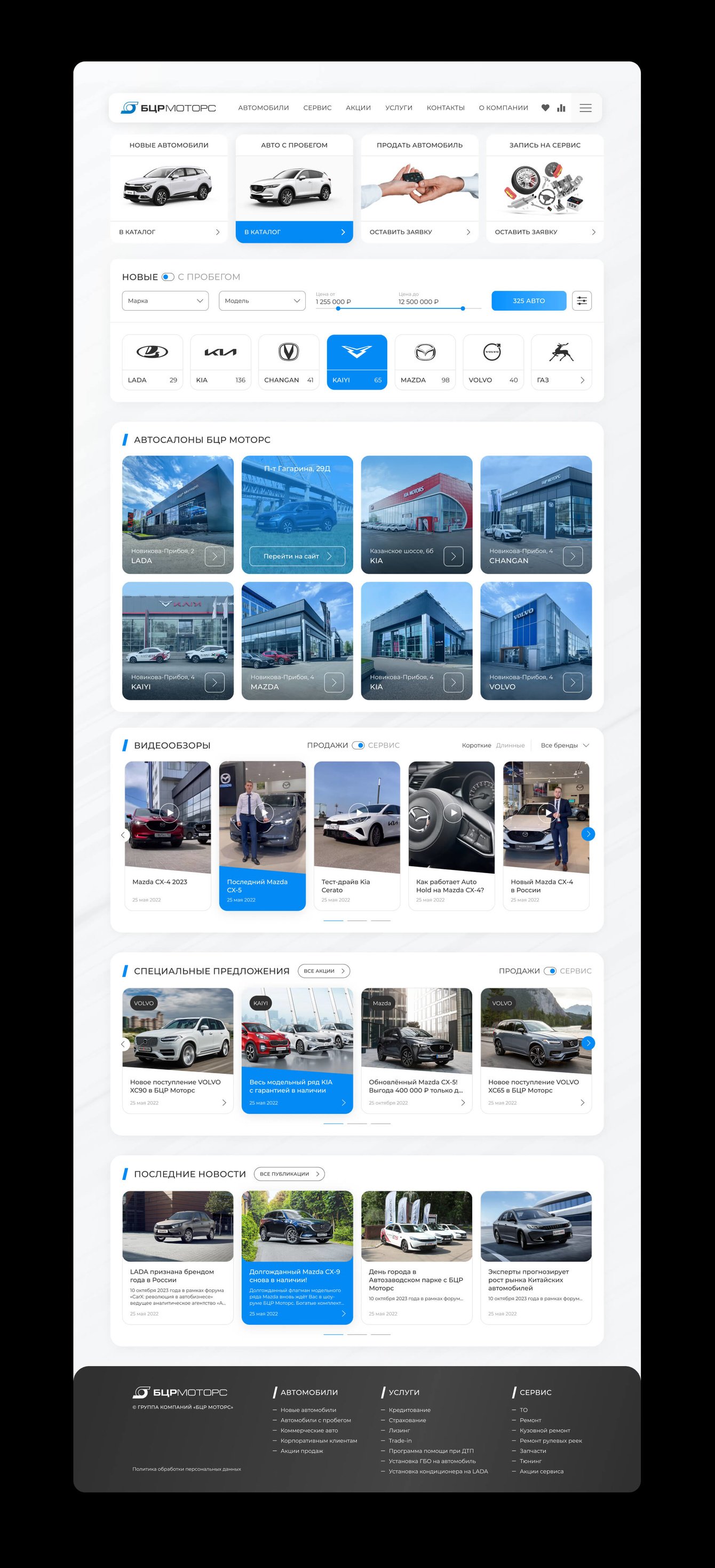
Task: Select the MAZDA brand tile
Action: (x=425, y=362)
